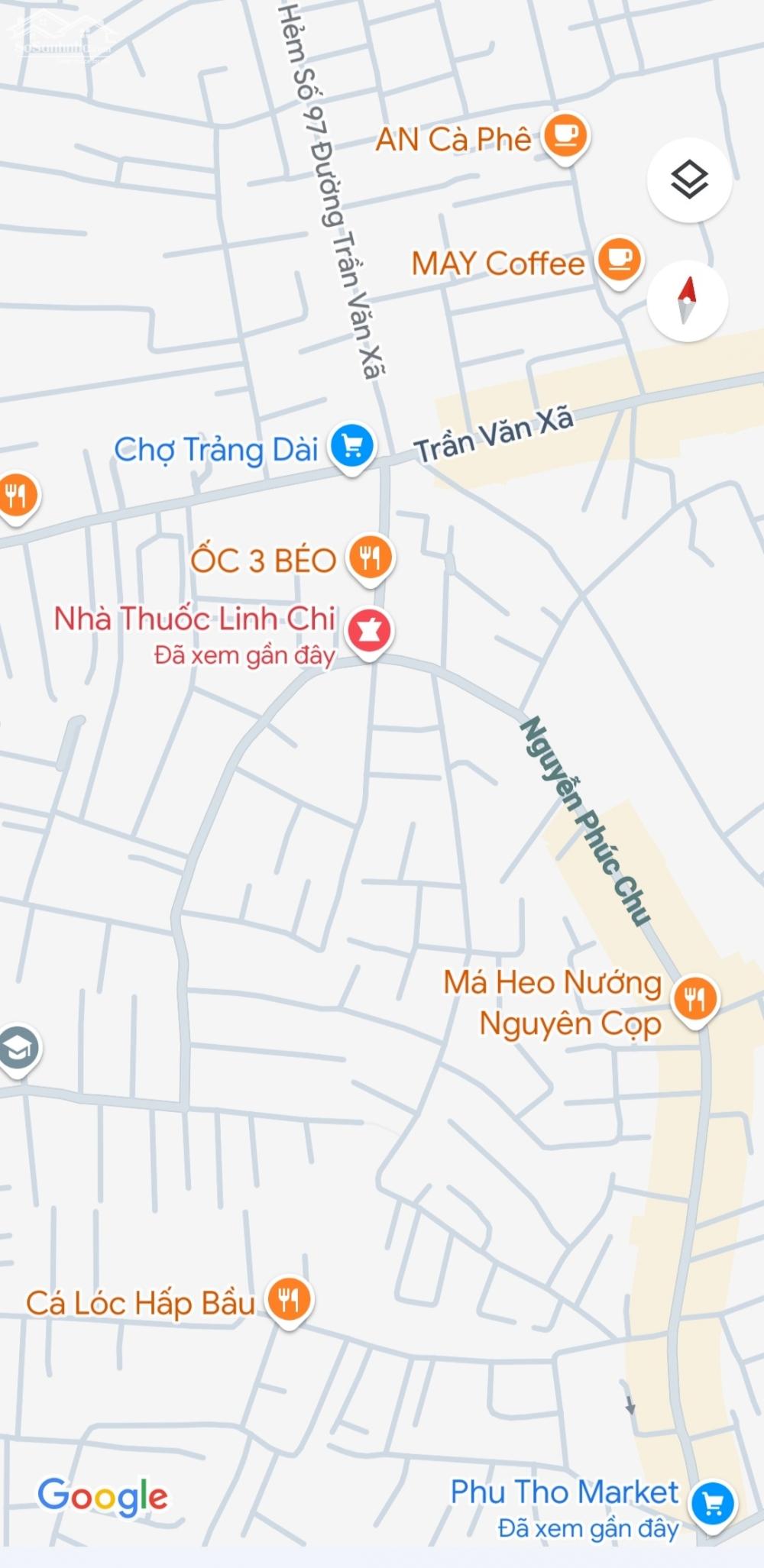Screen dimensions: 764x1568
Task: Select the Phu Tho Market pin
Action: [712, 1502]
